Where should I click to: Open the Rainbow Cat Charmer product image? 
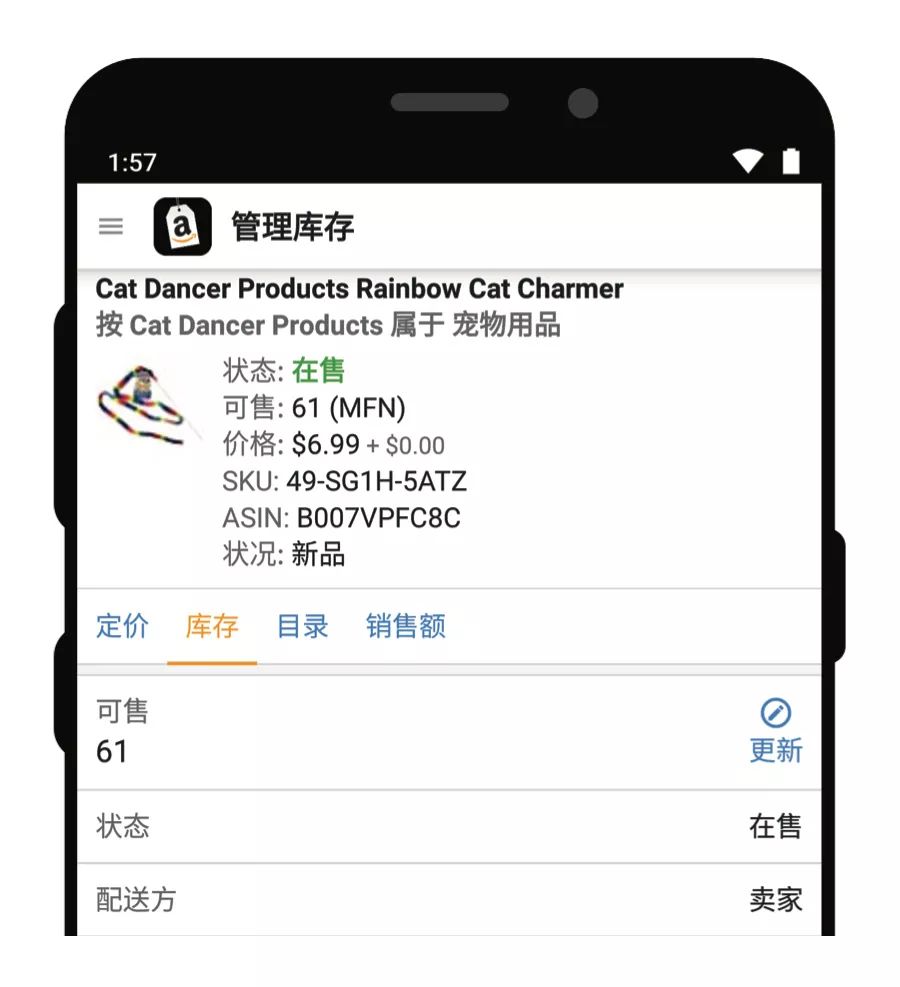click(146, 407)
